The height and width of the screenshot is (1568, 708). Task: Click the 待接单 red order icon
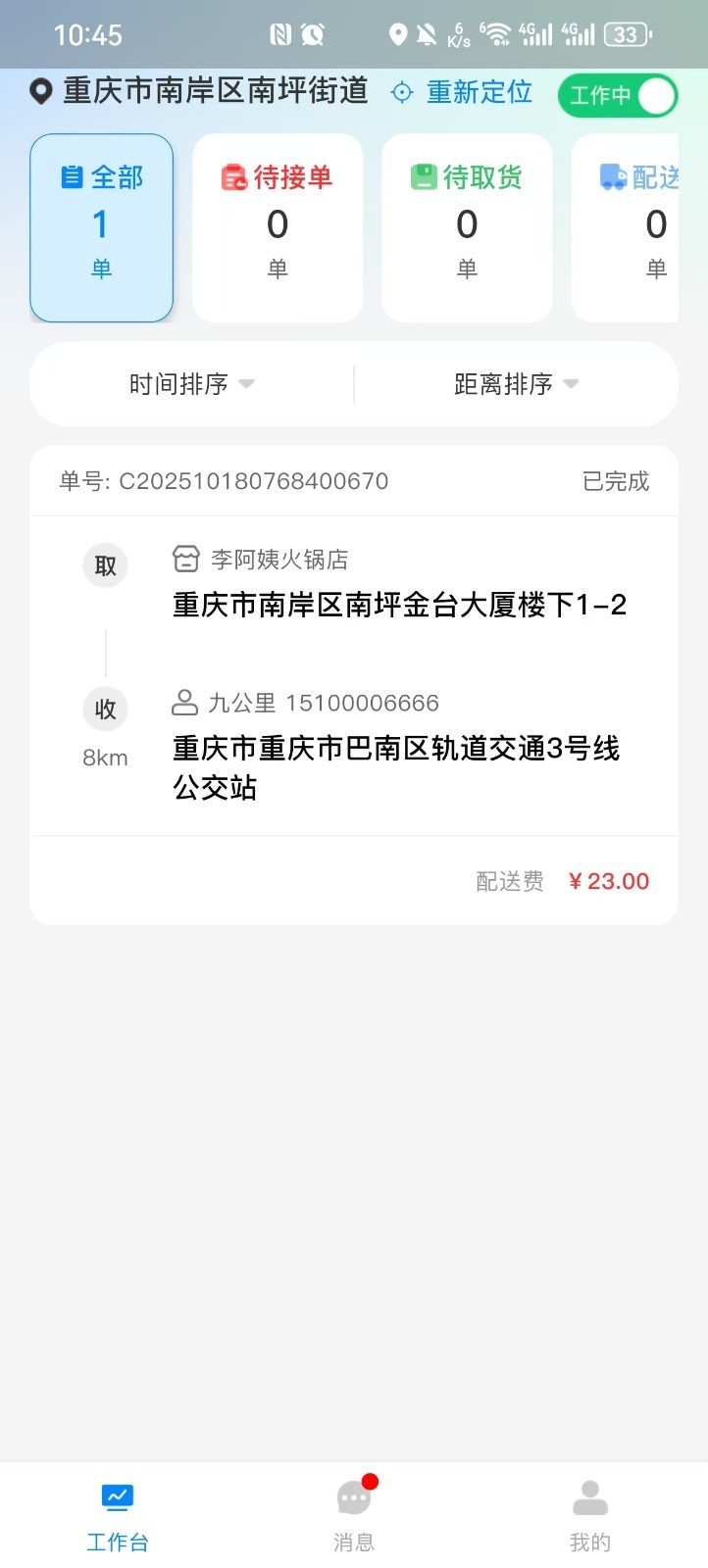click(x=234, y=177)
